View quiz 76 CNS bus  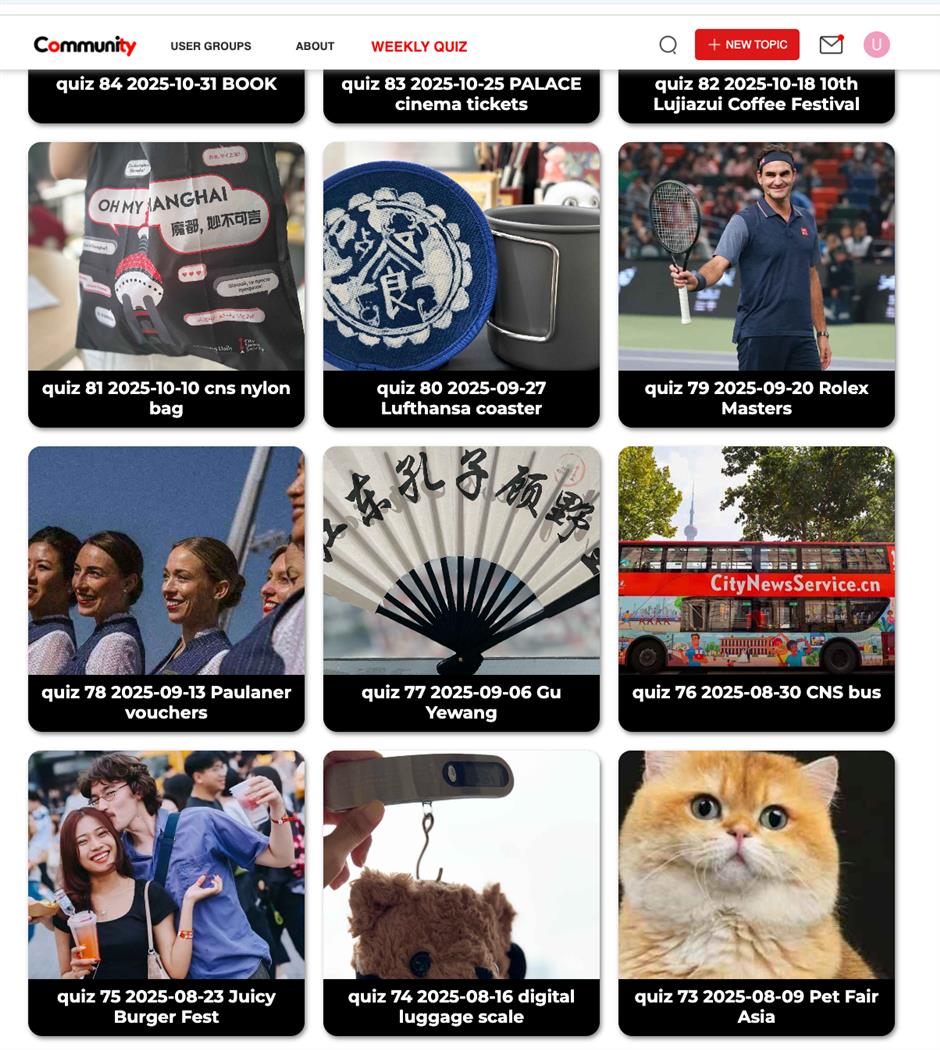click(756, 589)
